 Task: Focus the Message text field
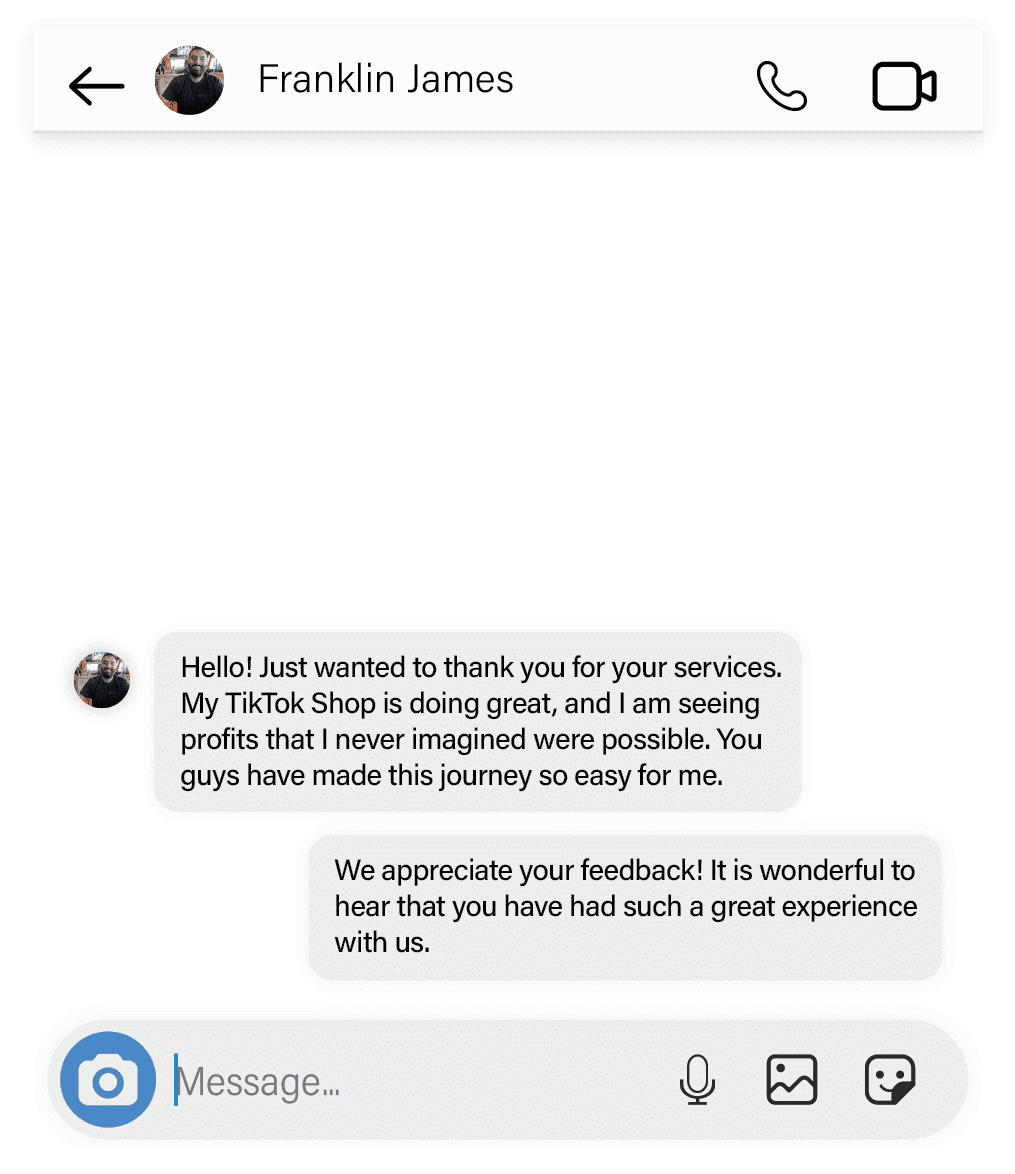click(400, 1082)
